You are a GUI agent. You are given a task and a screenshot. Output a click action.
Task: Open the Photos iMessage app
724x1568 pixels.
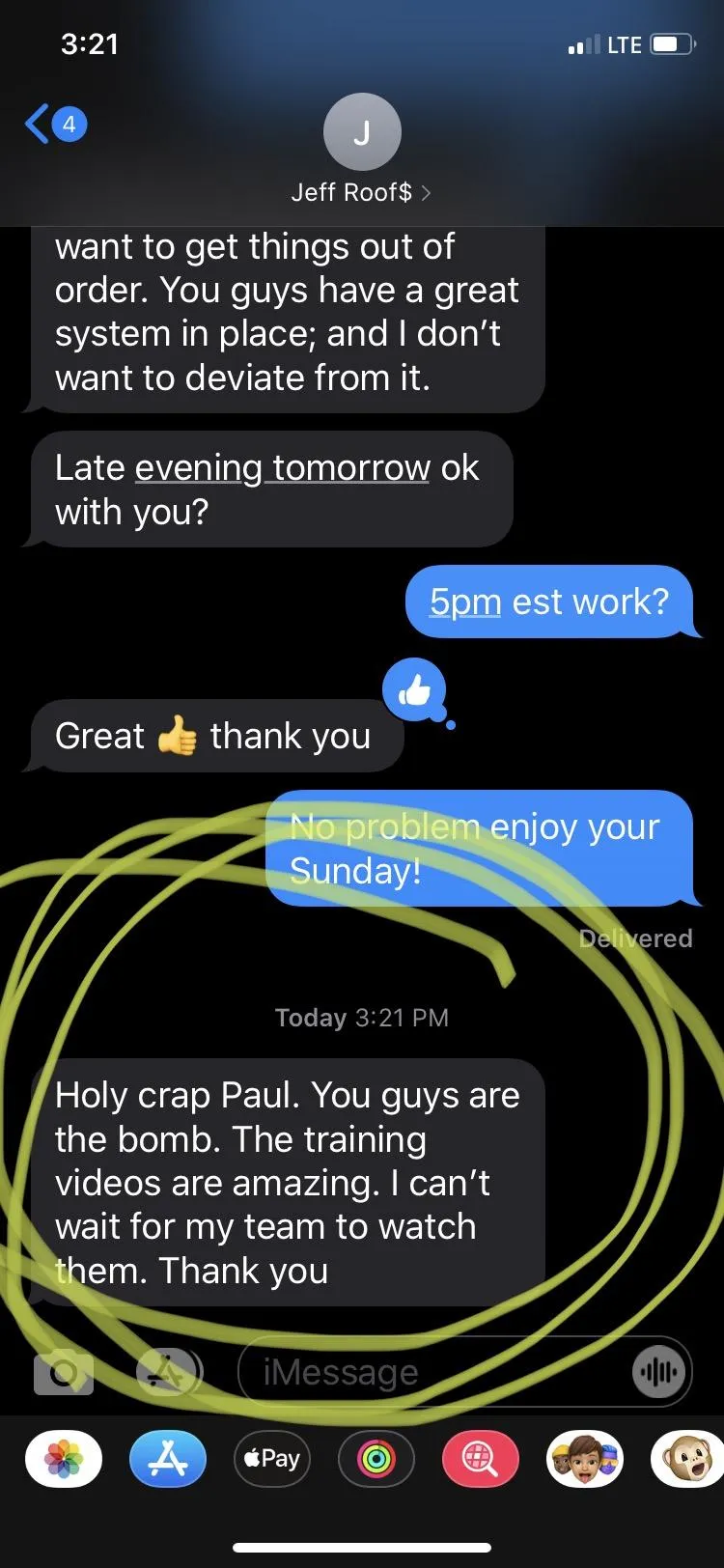click(x=64, y=1458)
